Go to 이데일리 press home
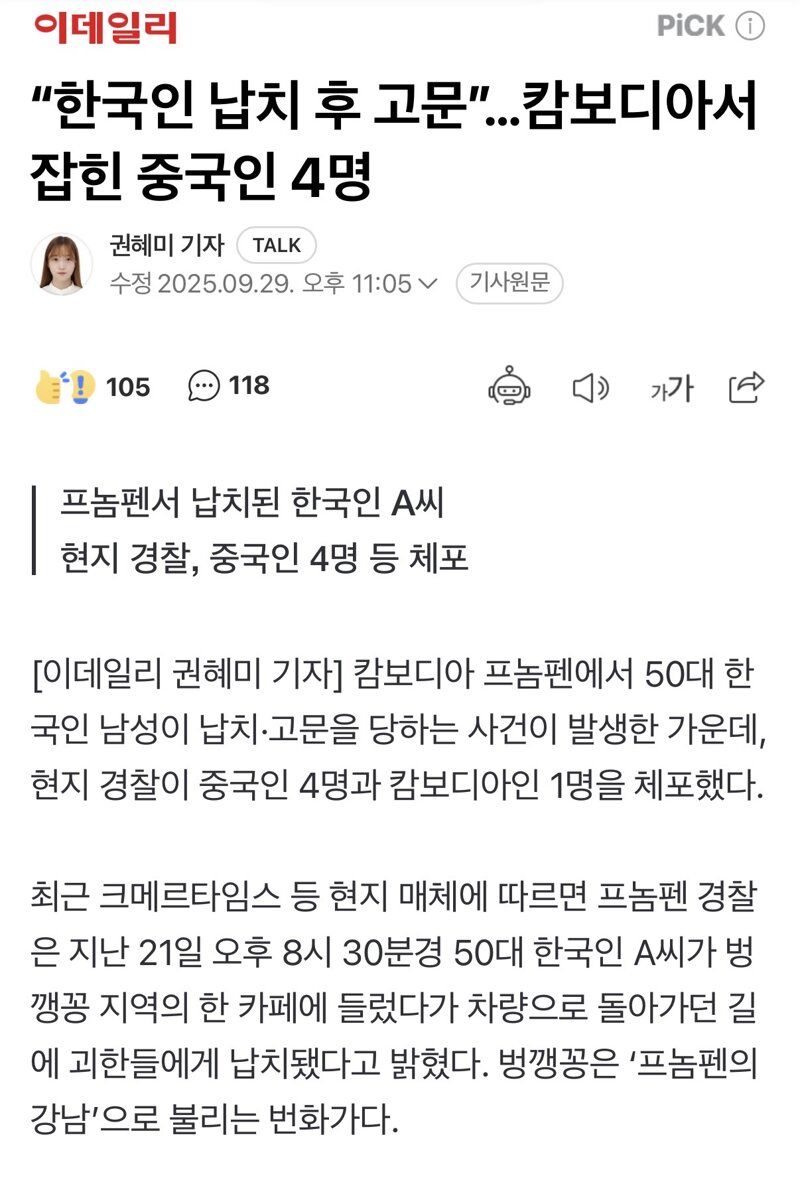This screenshot has height=1180, width=800. pyautogui.click(x=106, y=27)
